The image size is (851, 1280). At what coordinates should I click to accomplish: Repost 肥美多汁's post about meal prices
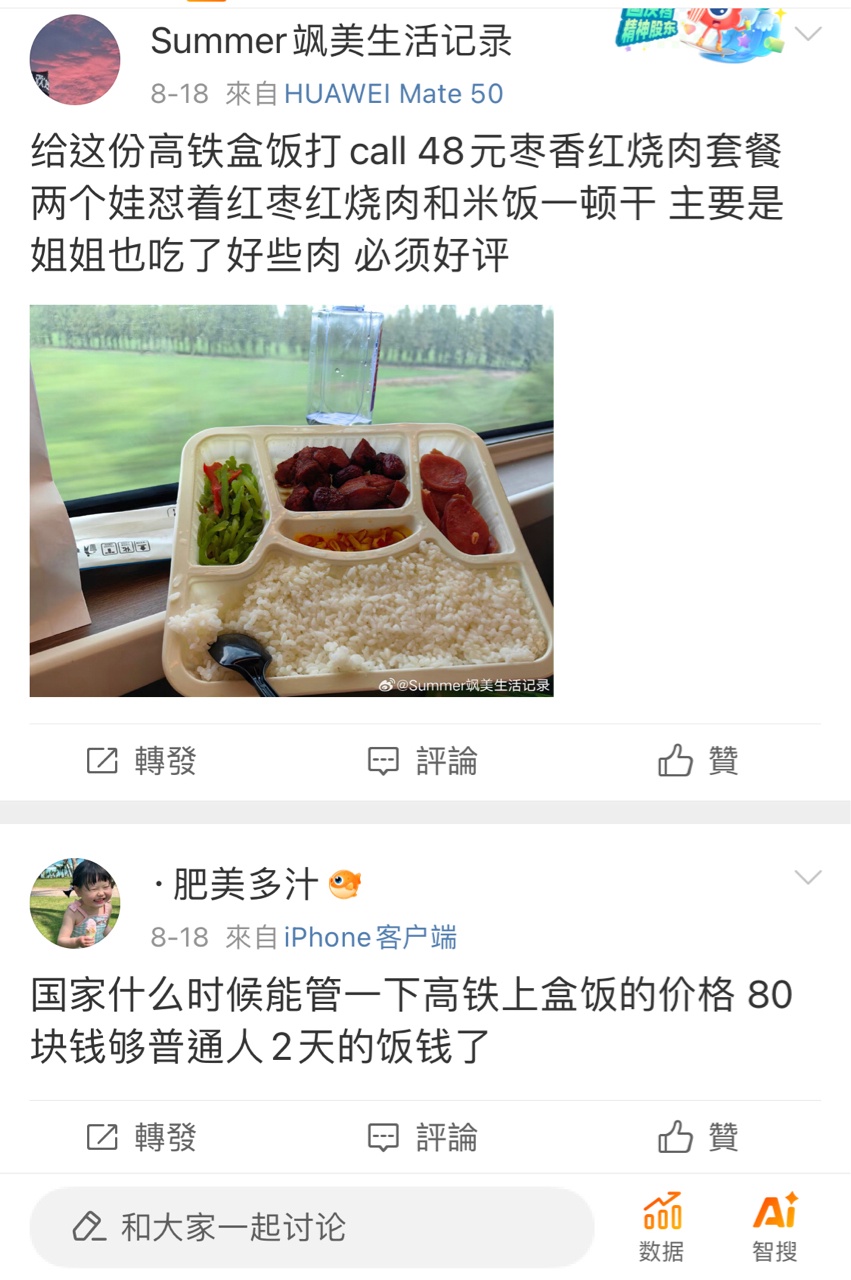(x=141, y=1137)
